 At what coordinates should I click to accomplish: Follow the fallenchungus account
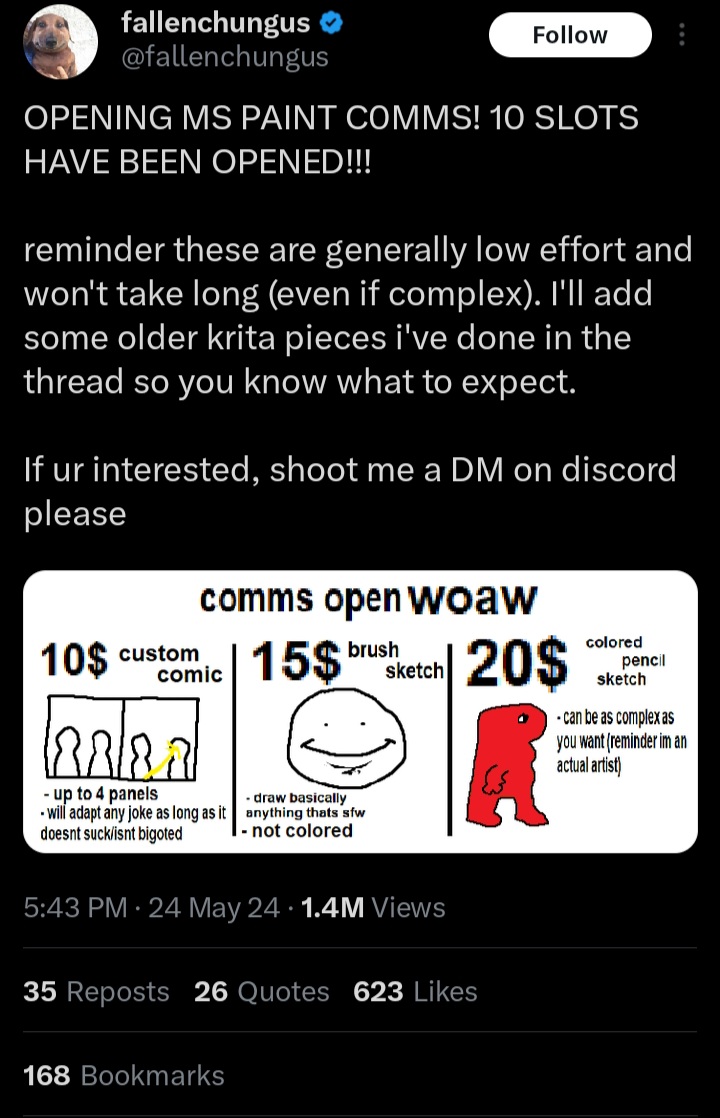(569, 35)
